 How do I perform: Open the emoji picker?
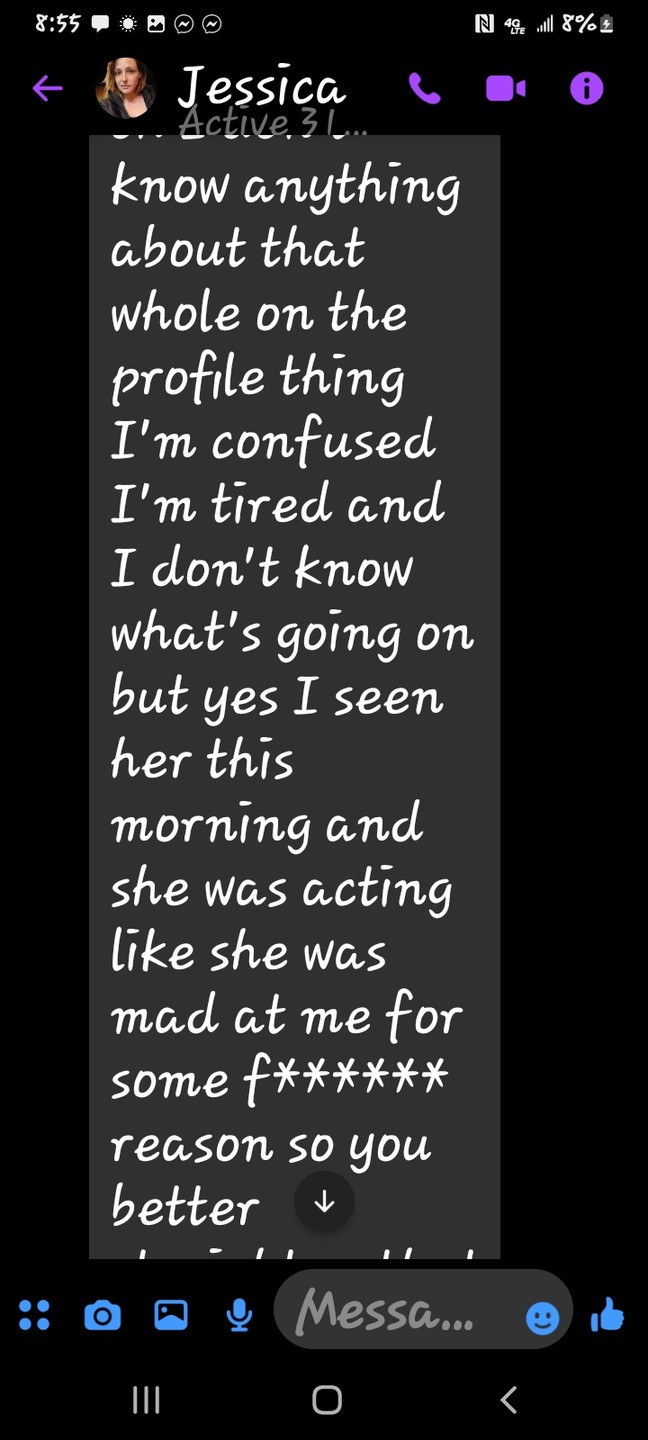pyautogui.click(x=542, y=1318)
